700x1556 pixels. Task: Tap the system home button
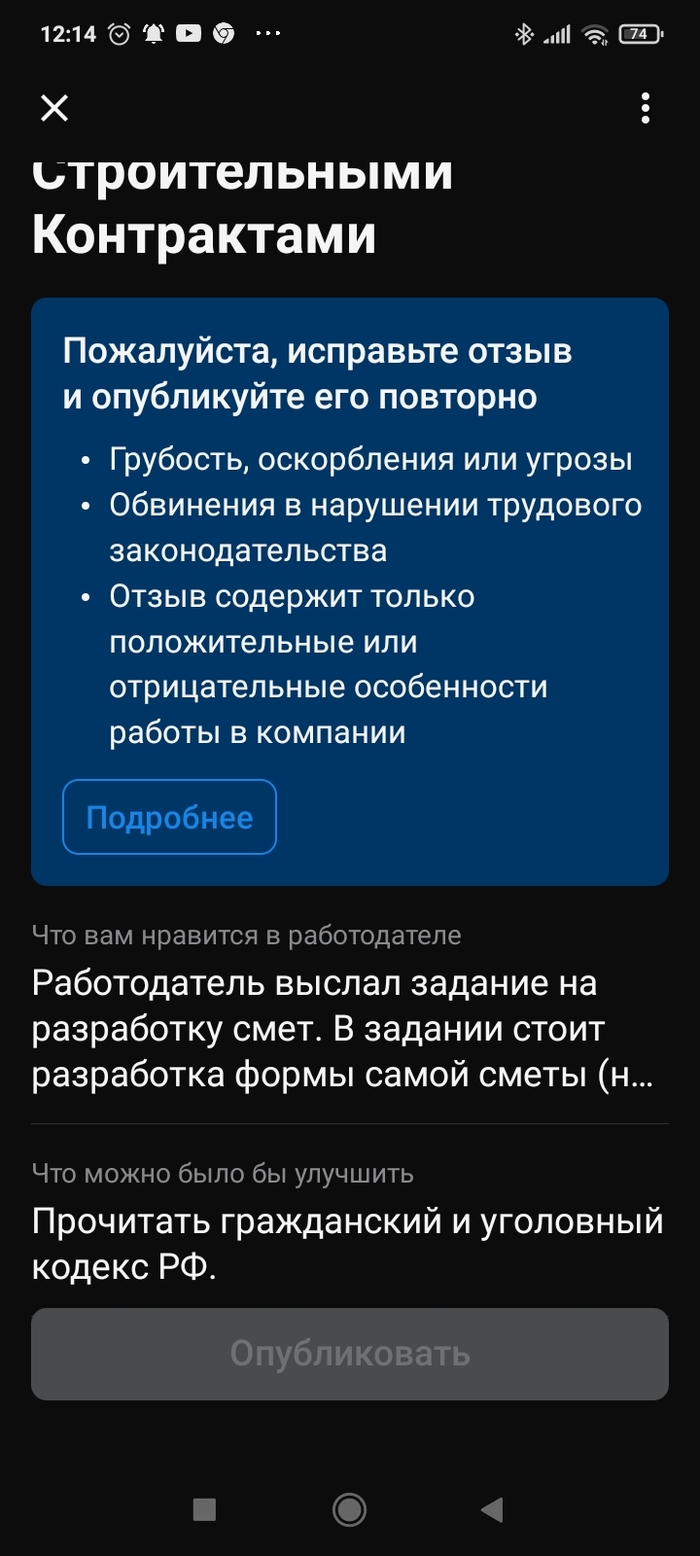[350, 1509]
